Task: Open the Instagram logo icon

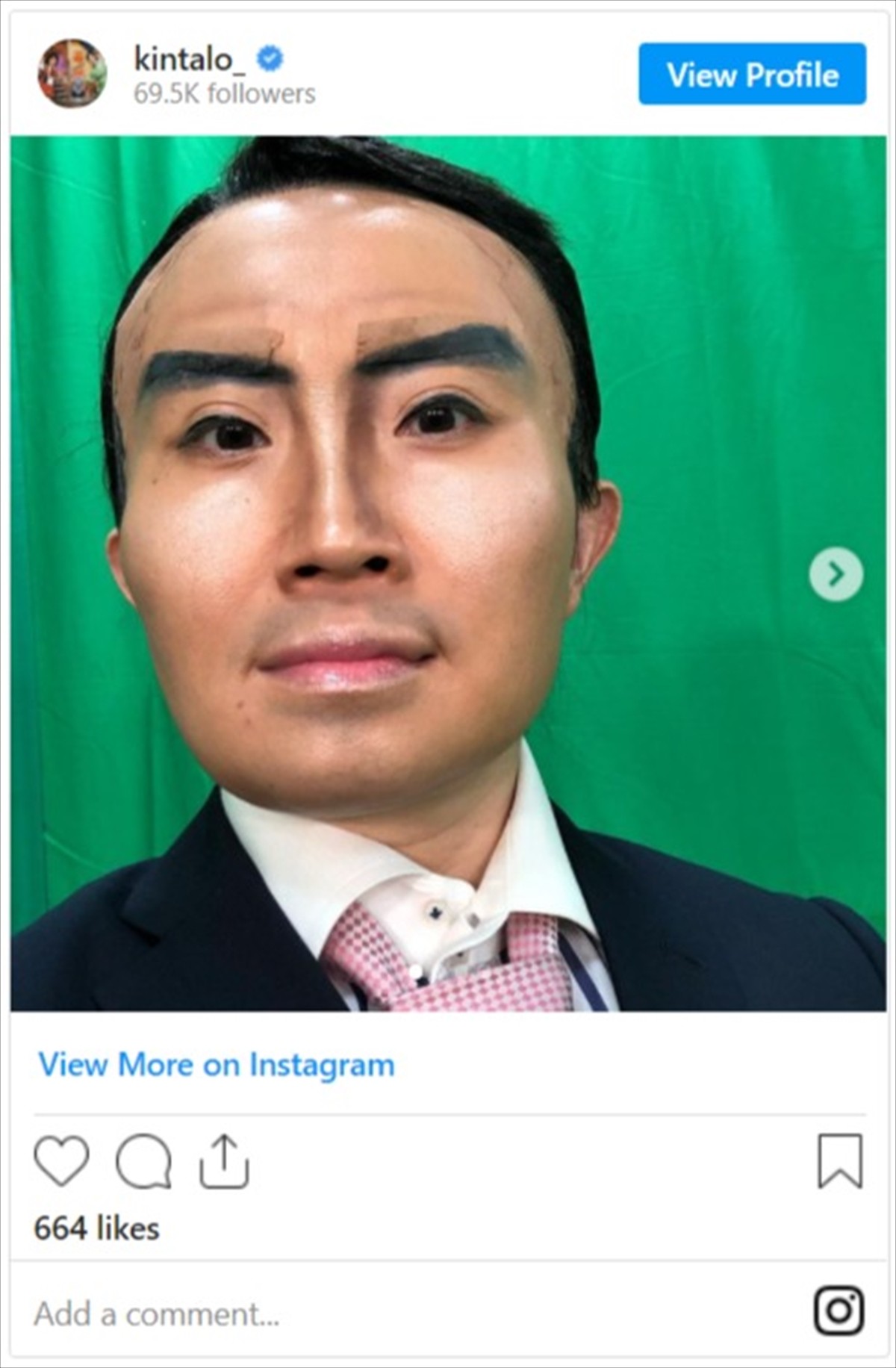Action: tap(839, 1310)
